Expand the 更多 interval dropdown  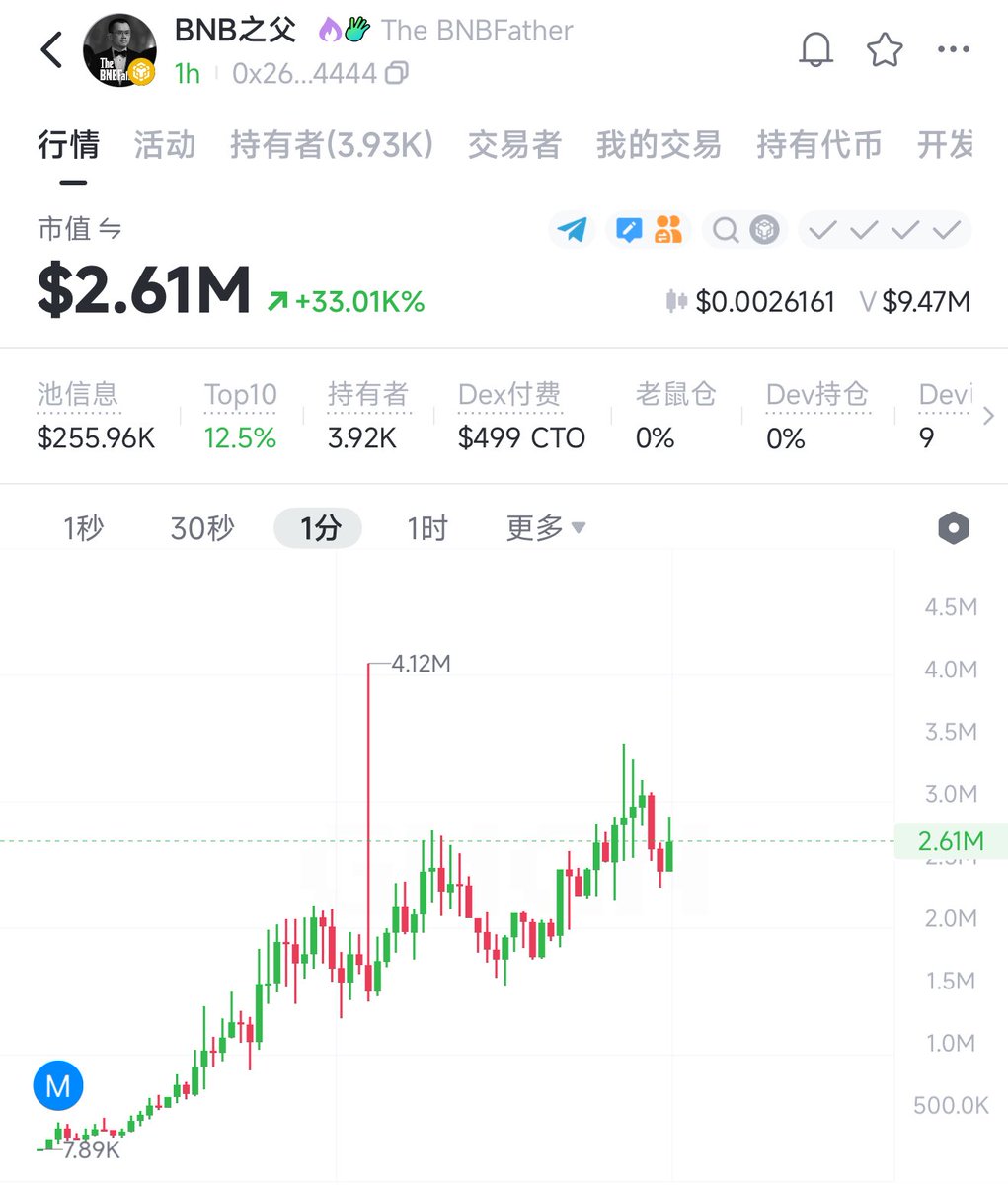point(545,528)
